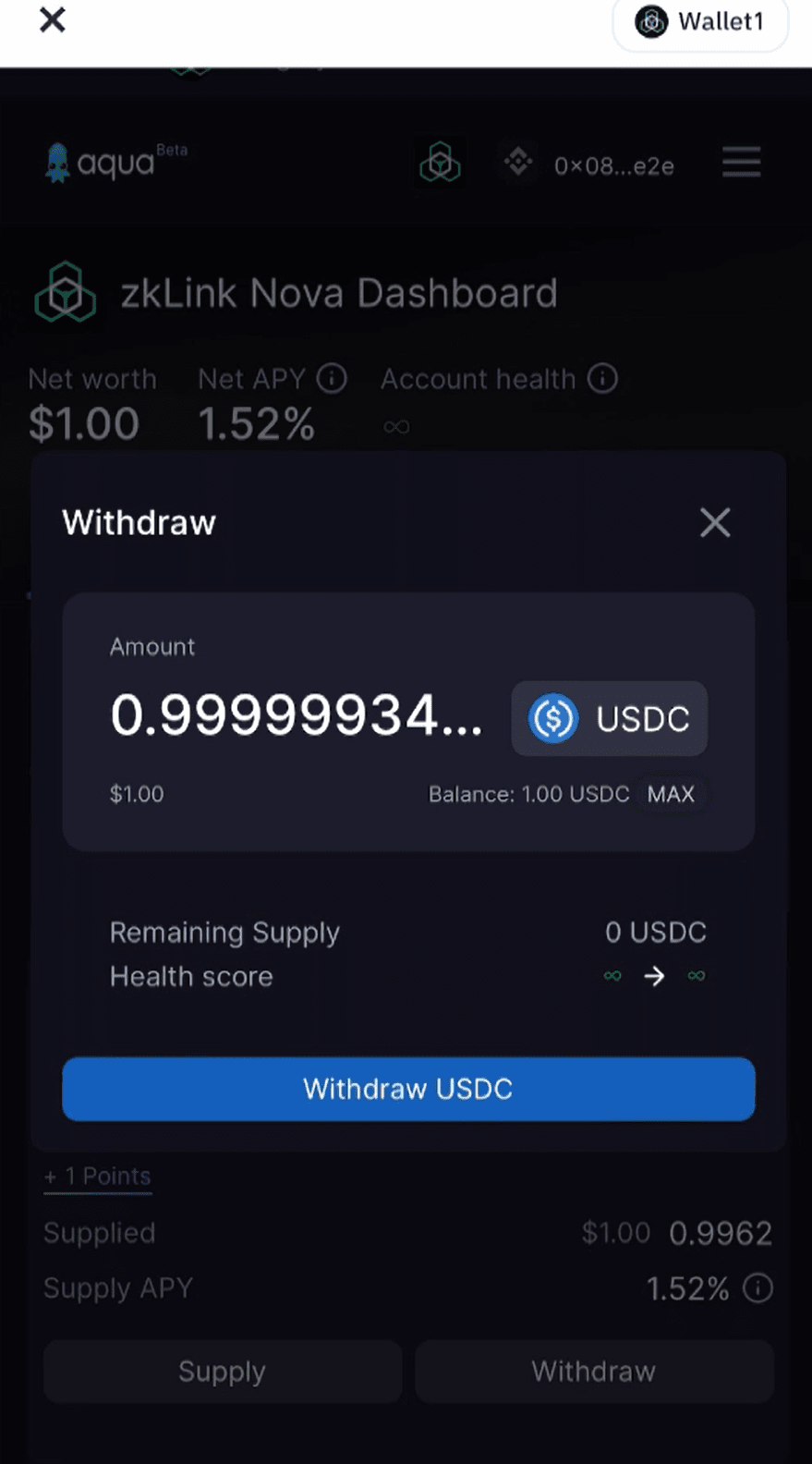Confirm with the Withdraw USDC button
The width and height of the screenshot is (812, 1464).
coord(408,1089)
